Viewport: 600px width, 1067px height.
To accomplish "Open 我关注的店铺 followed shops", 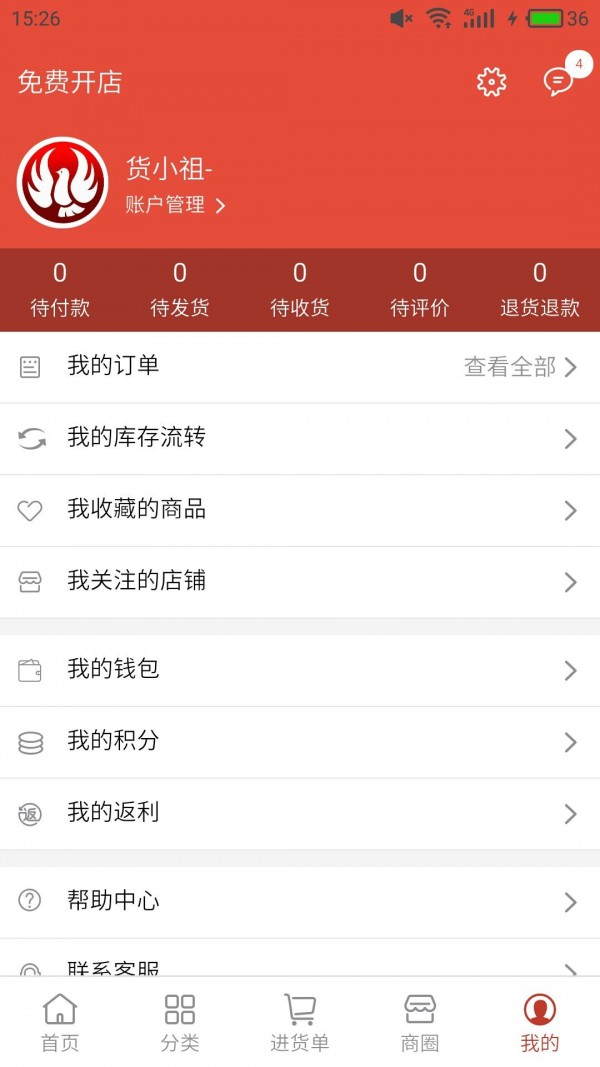I will coord(300,582).
